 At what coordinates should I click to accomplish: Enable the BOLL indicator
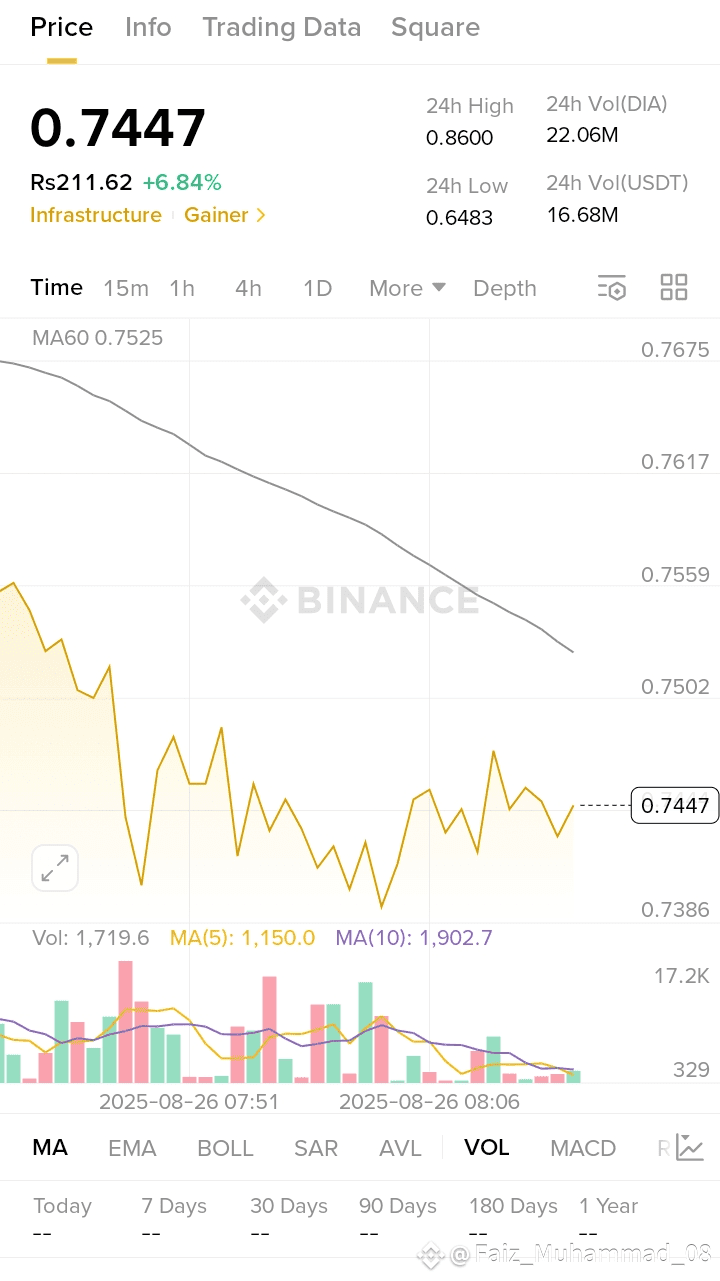[225, 1148]
